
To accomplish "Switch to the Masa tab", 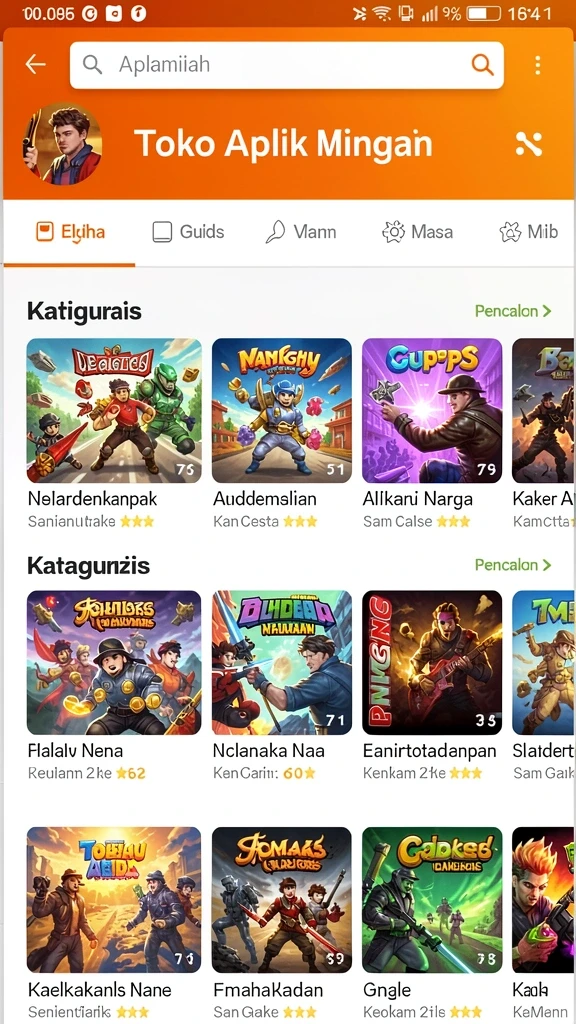I will coord(417,232).
